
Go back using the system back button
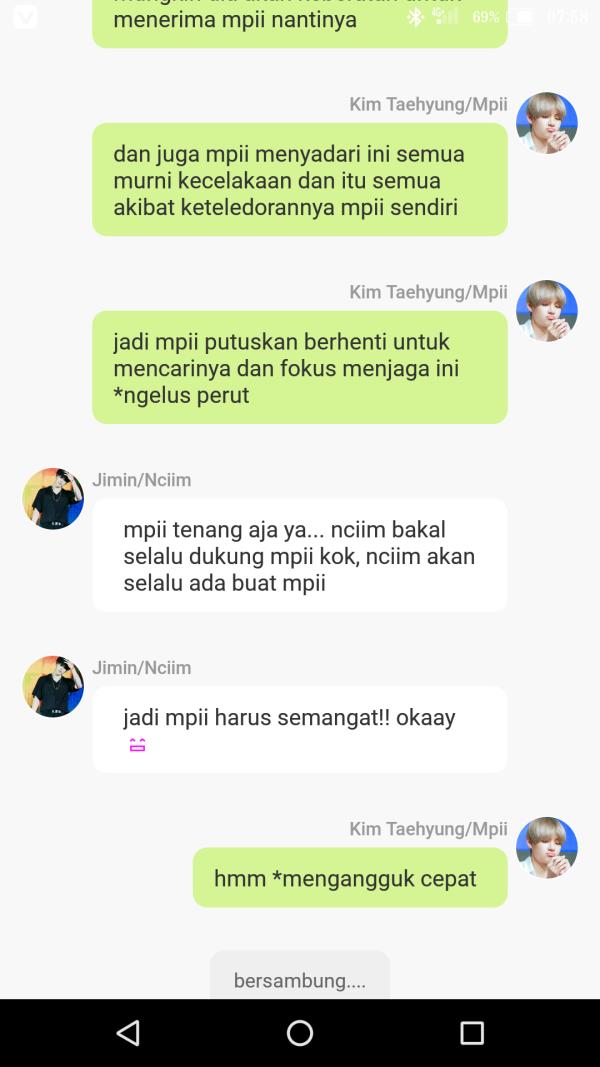tap(128, 1033)
